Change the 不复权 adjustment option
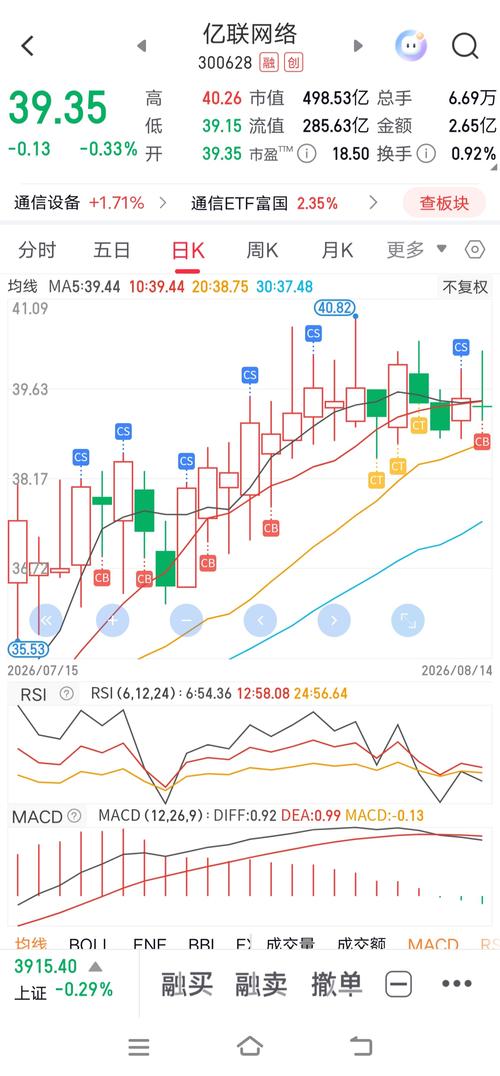Viewport: 500px width, 1076px height. [x=465, y=287]
